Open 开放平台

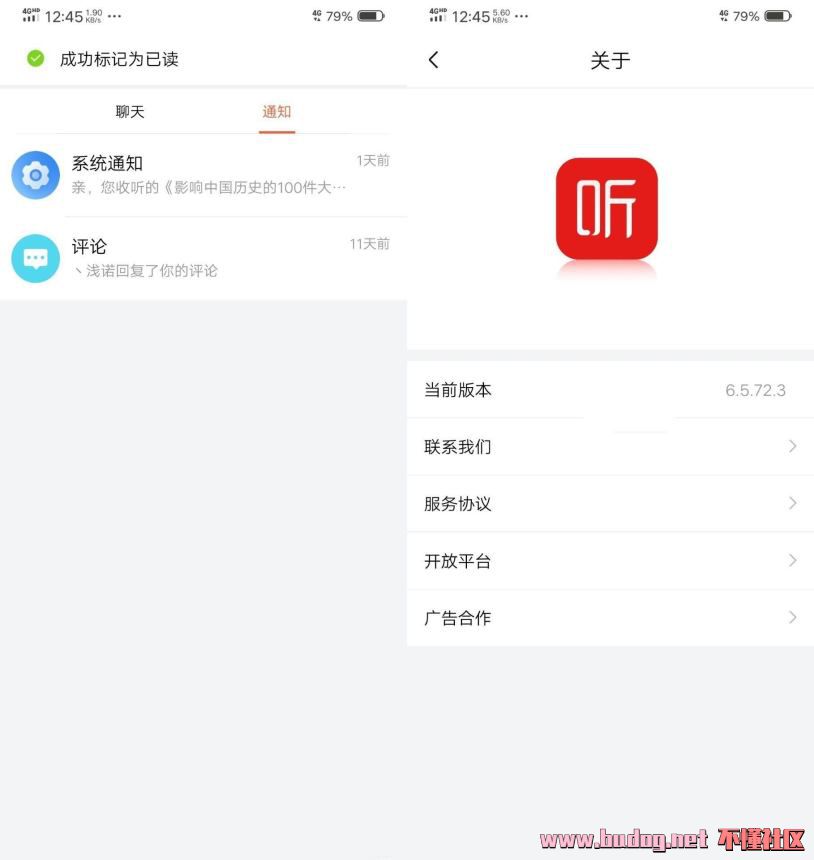point(610,561)
